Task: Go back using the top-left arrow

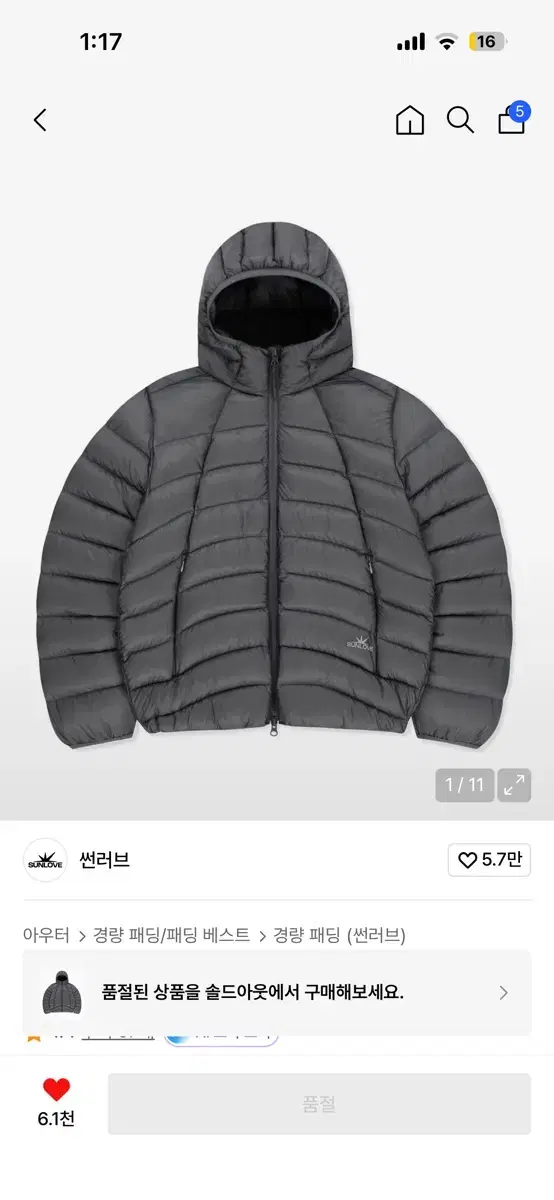Action: pyautogui.click(x=40, y=121)
